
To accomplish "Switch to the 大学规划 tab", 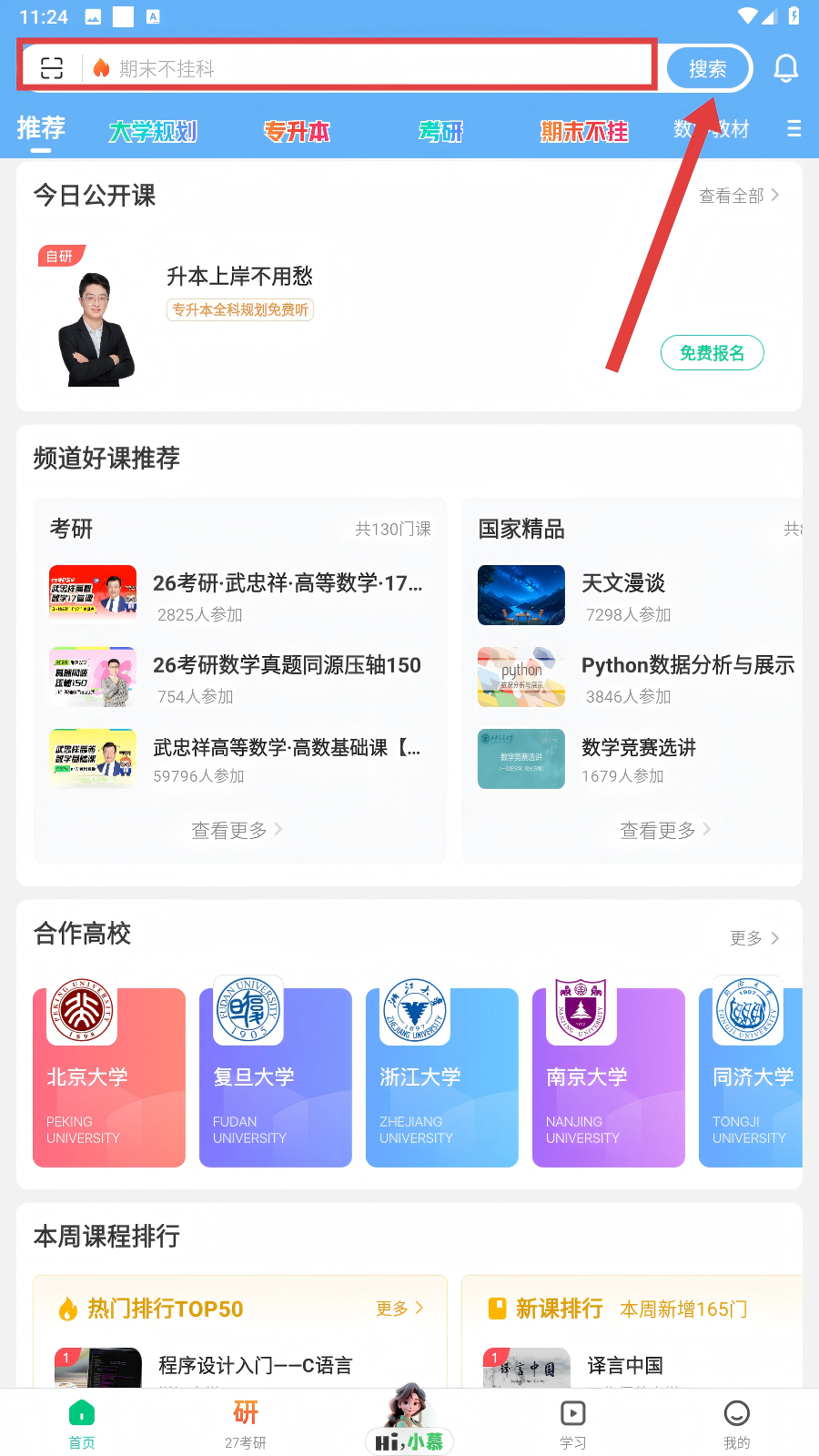I will point(153,131).
